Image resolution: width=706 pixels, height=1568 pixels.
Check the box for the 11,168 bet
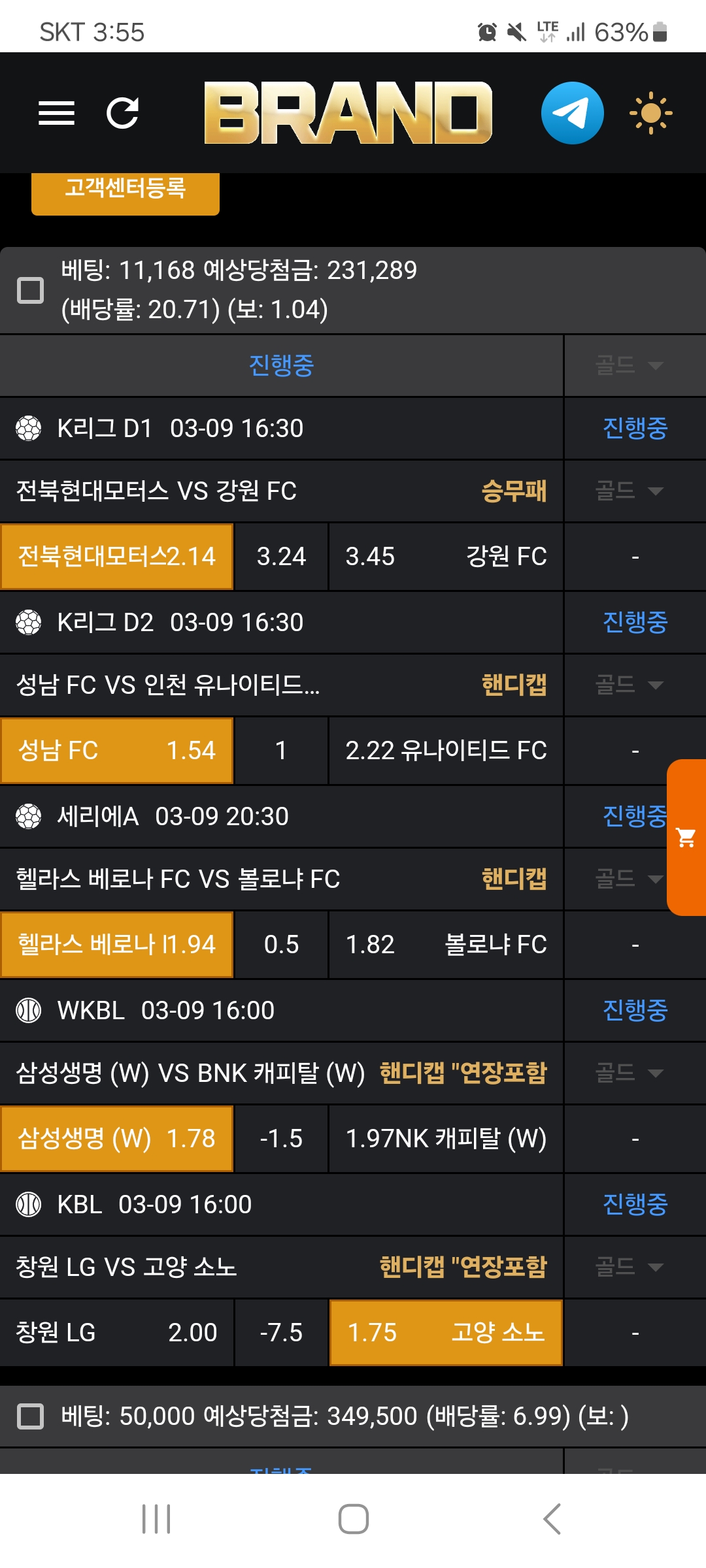30,290
